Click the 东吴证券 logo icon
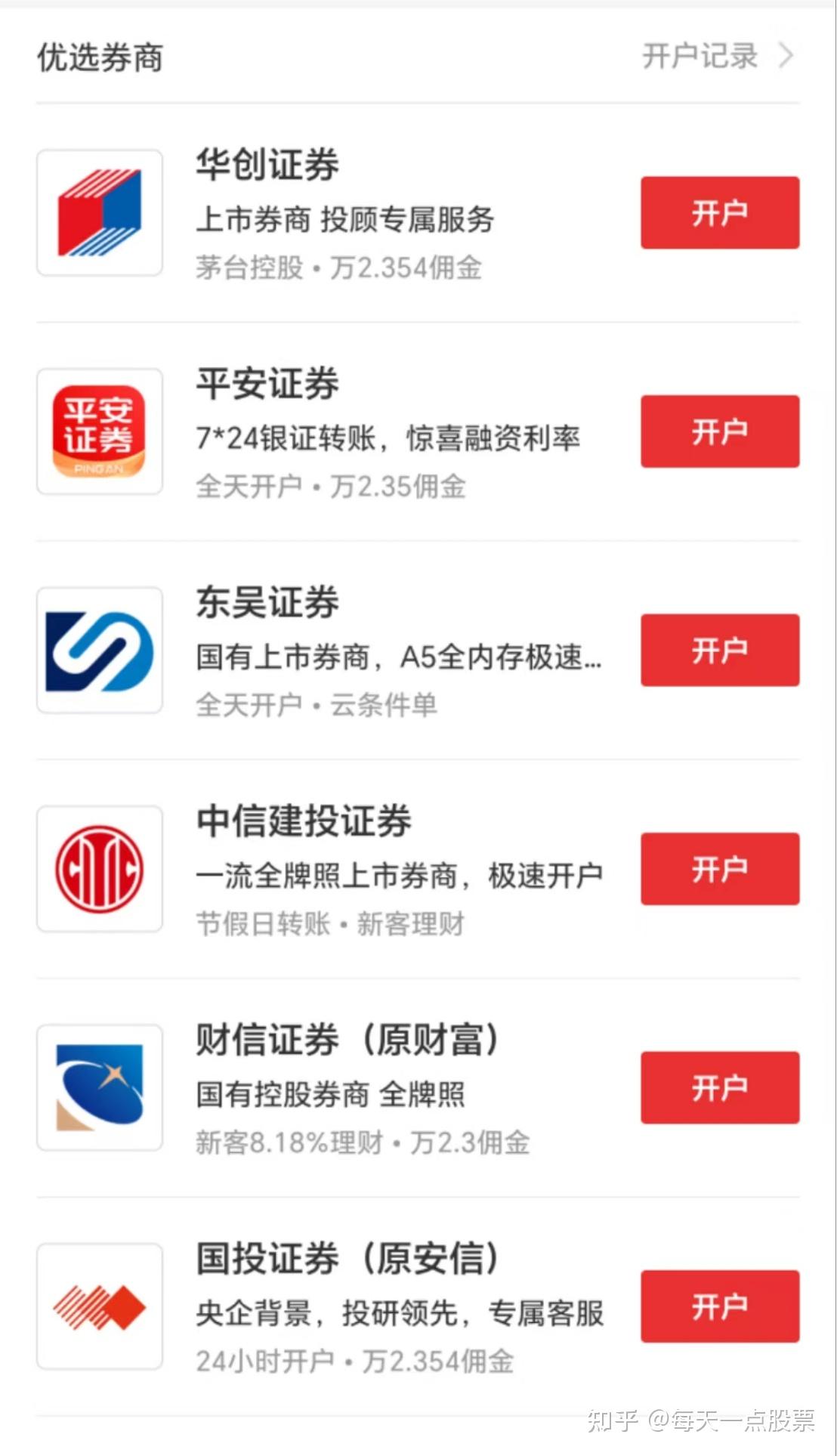This screenshot has width=837, height=1456. 99,651
